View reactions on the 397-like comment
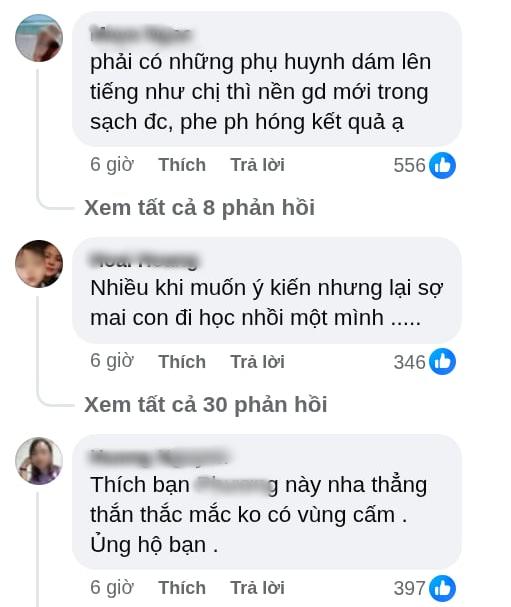The width and height of the screenshot is (511, 607). point(425,588)
